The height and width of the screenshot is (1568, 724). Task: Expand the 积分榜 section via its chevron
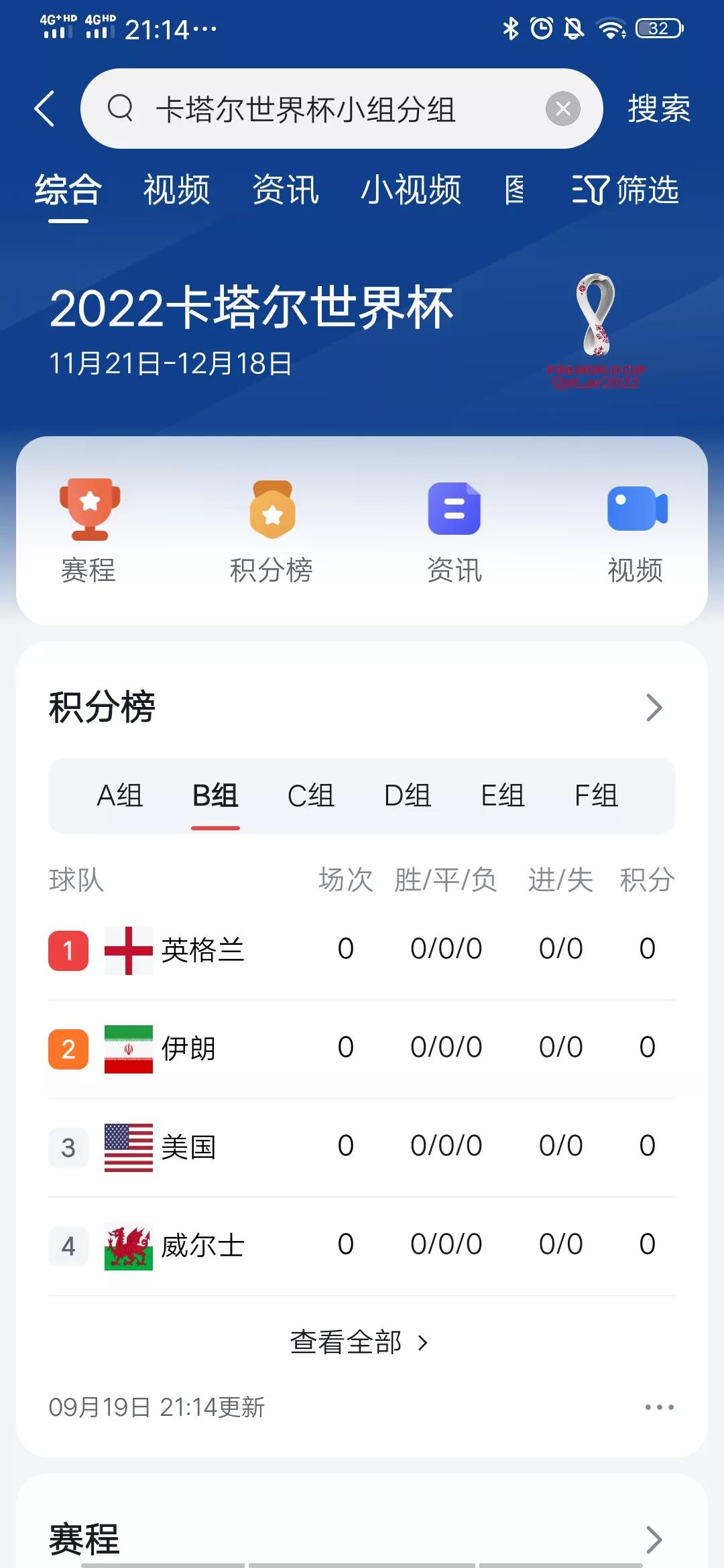654,707
